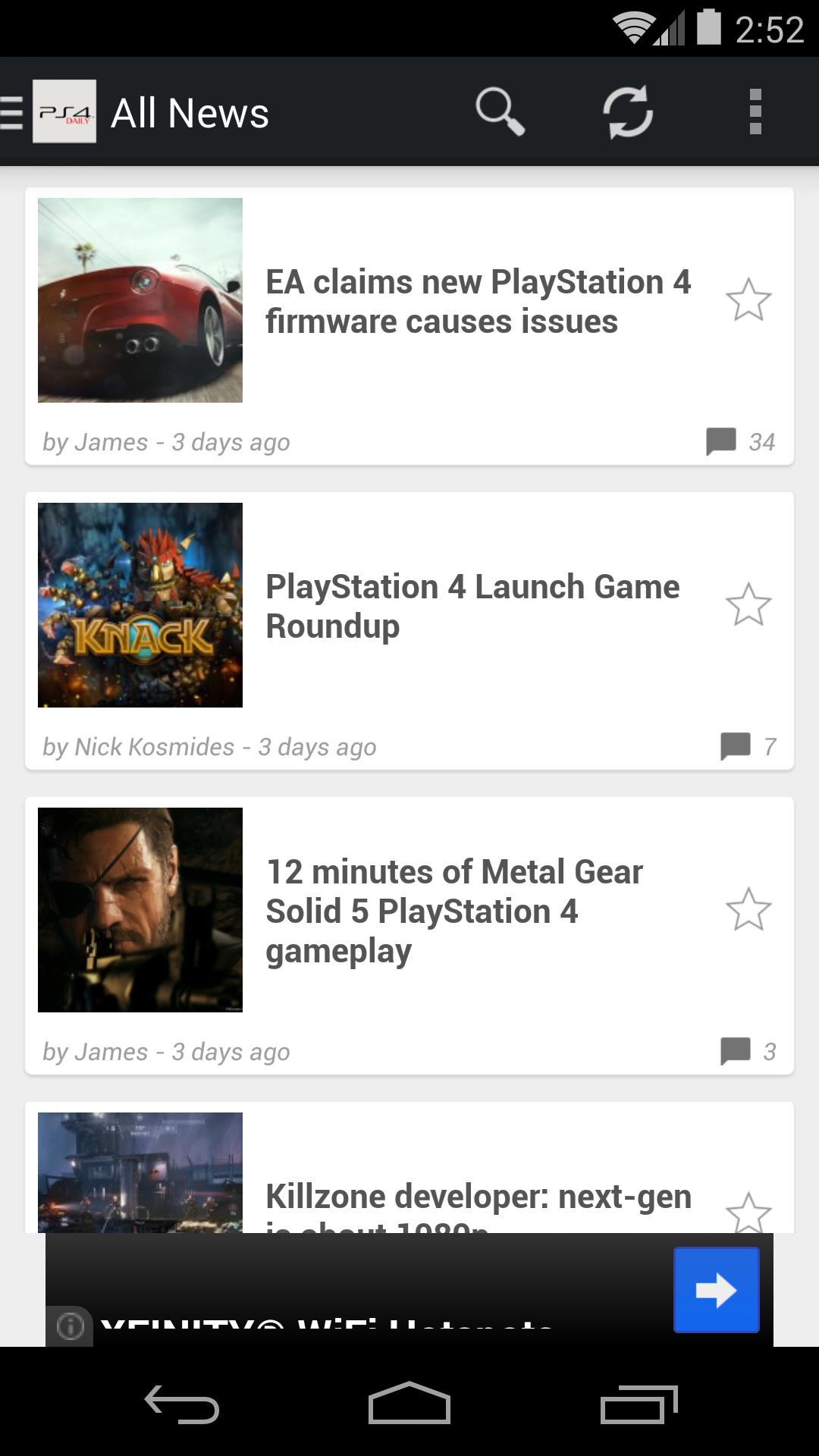This screenshot has height=1456, width=819.
Task: Tap the PS4 Daily logo
Action: point(64,111)
